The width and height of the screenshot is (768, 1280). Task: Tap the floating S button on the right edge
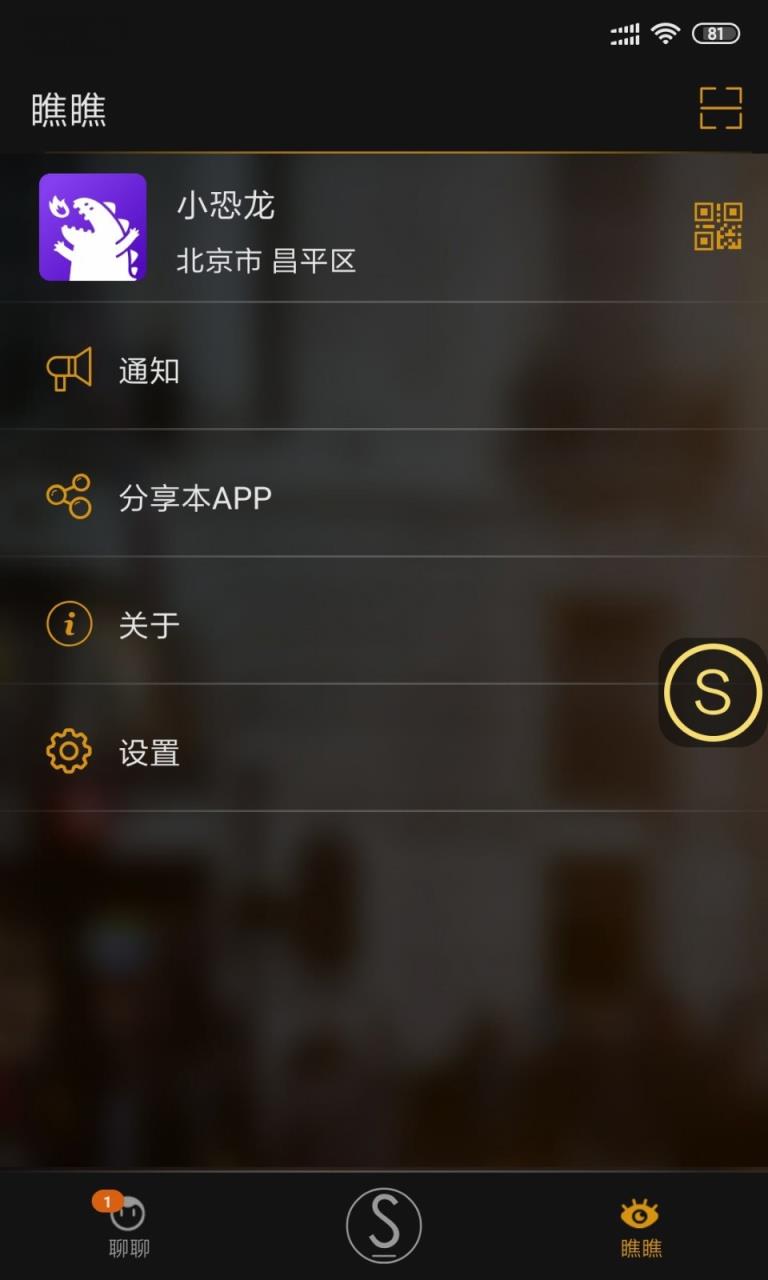(x=711, y=694)
